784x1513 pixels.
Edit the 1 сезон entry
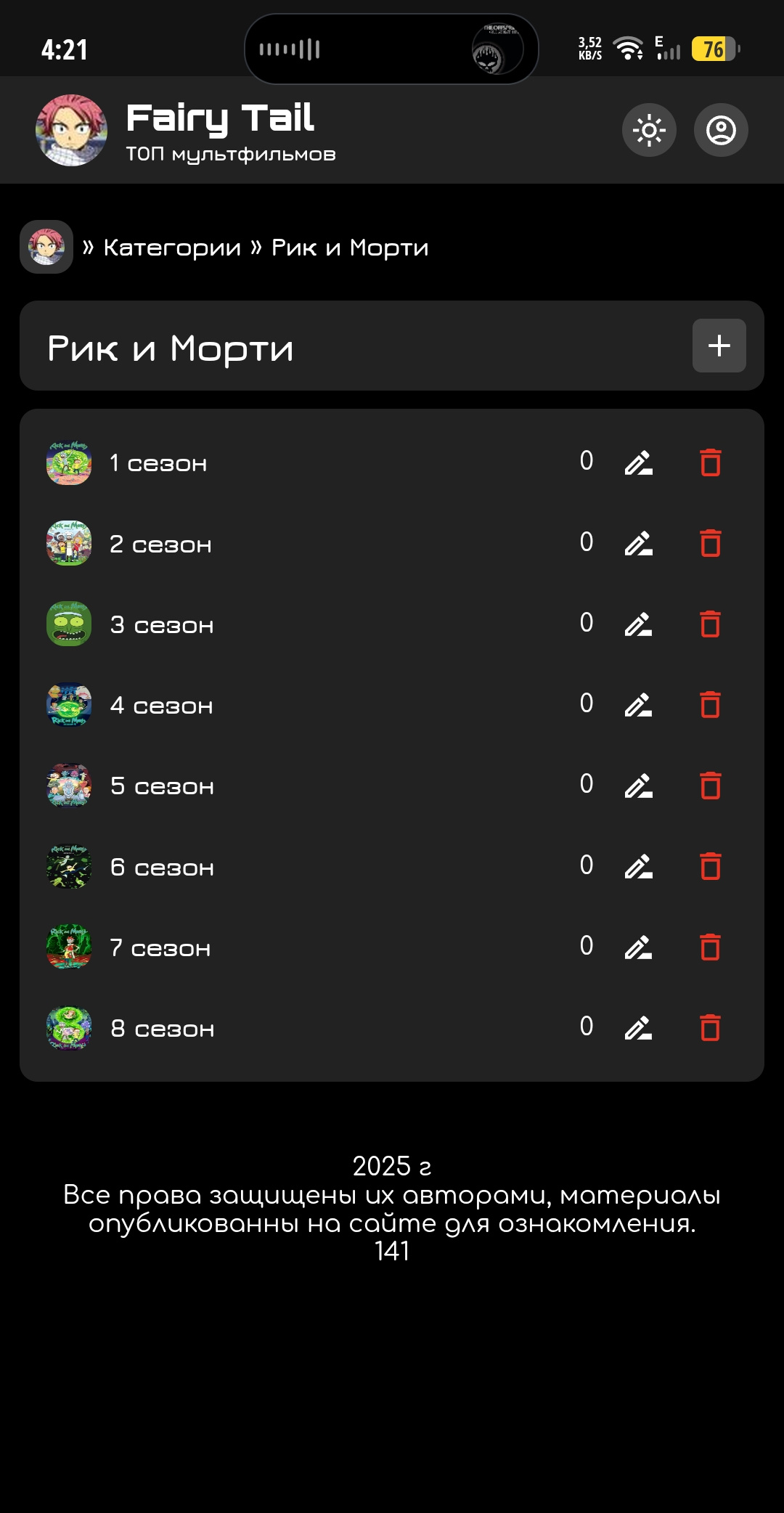point(639,463)
